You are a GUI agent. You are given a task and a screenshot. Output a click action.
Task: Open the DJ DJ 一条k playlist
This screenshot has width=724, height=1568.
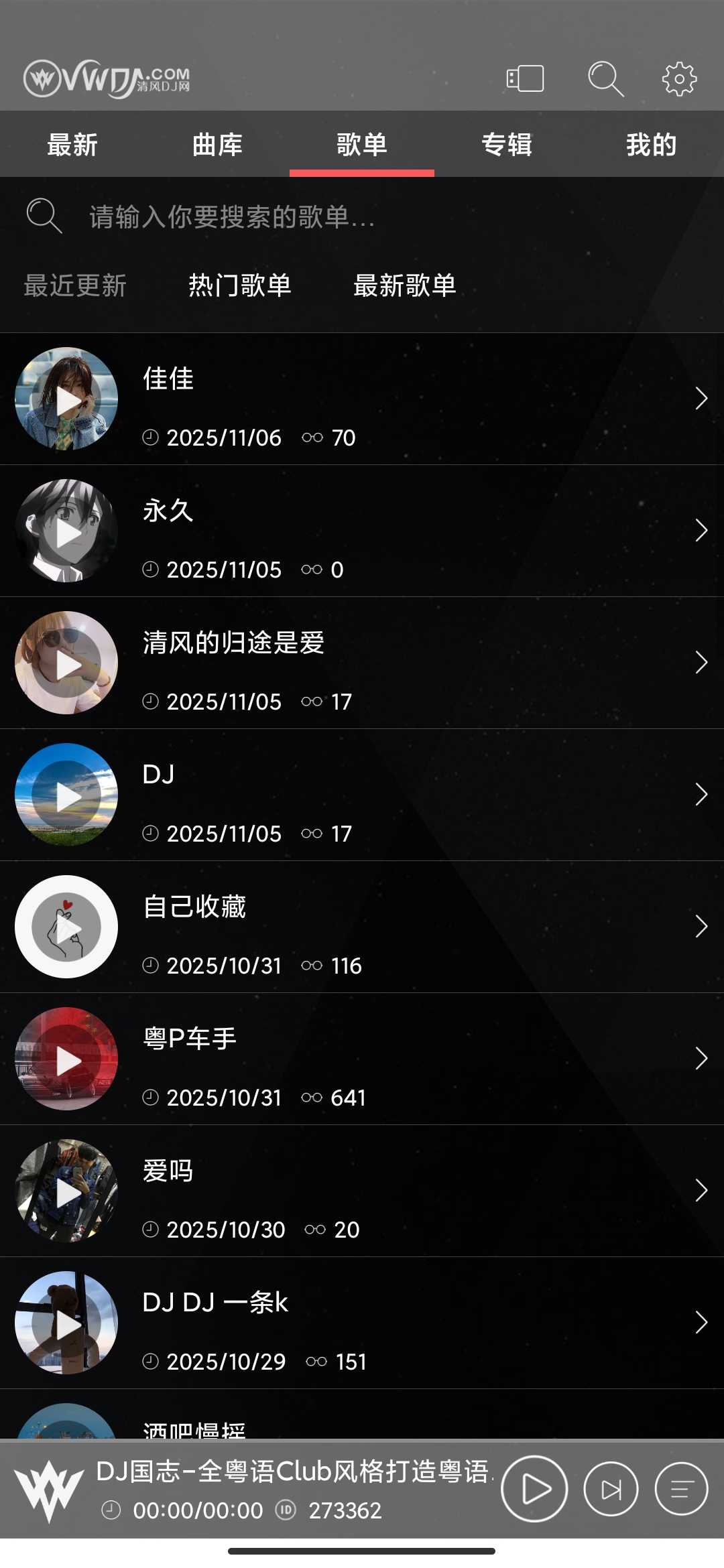pos(402,1323)
